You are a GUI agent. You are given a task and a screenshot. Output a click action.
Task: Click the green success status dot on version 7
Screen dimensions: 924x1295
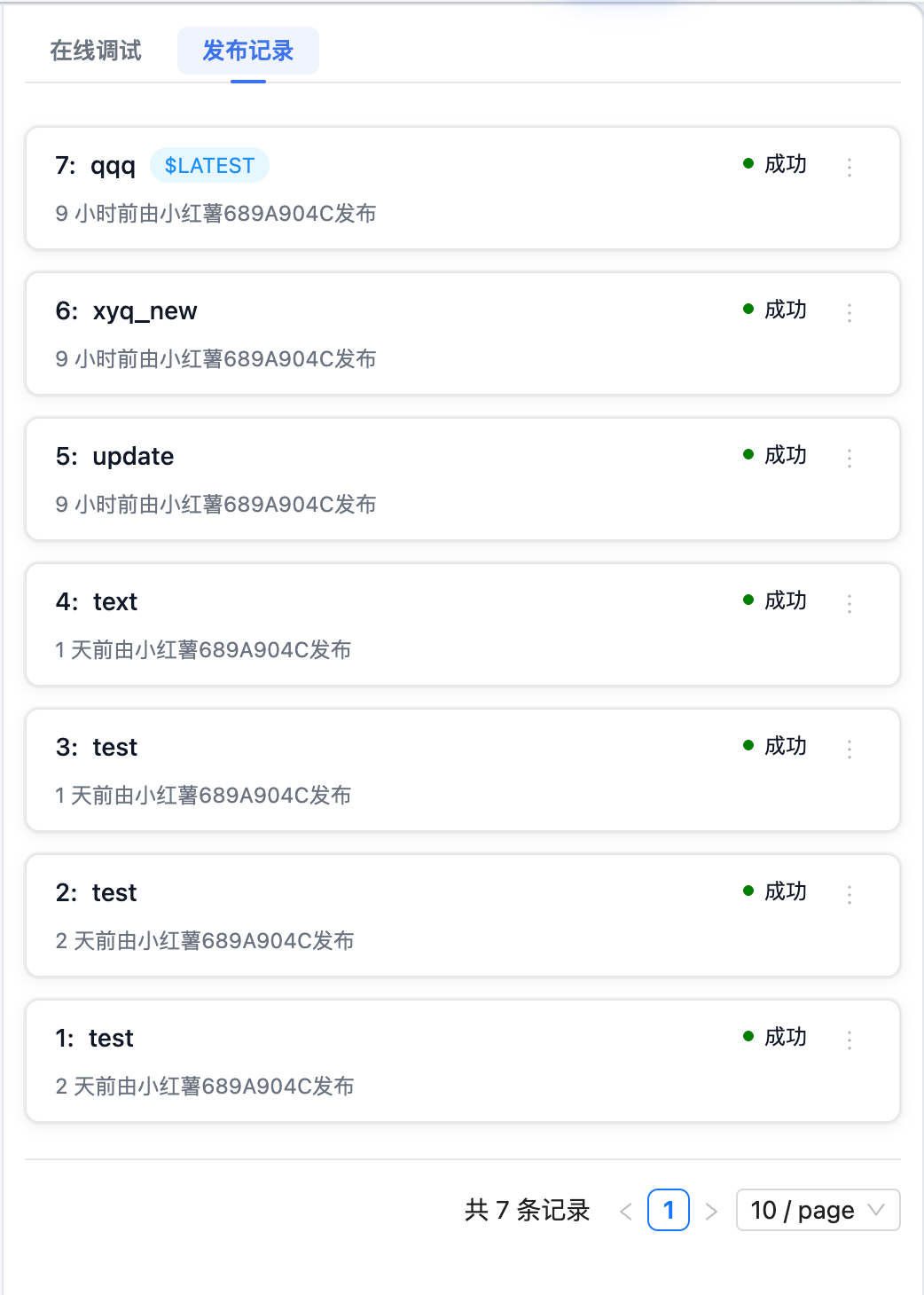[748, 163]
